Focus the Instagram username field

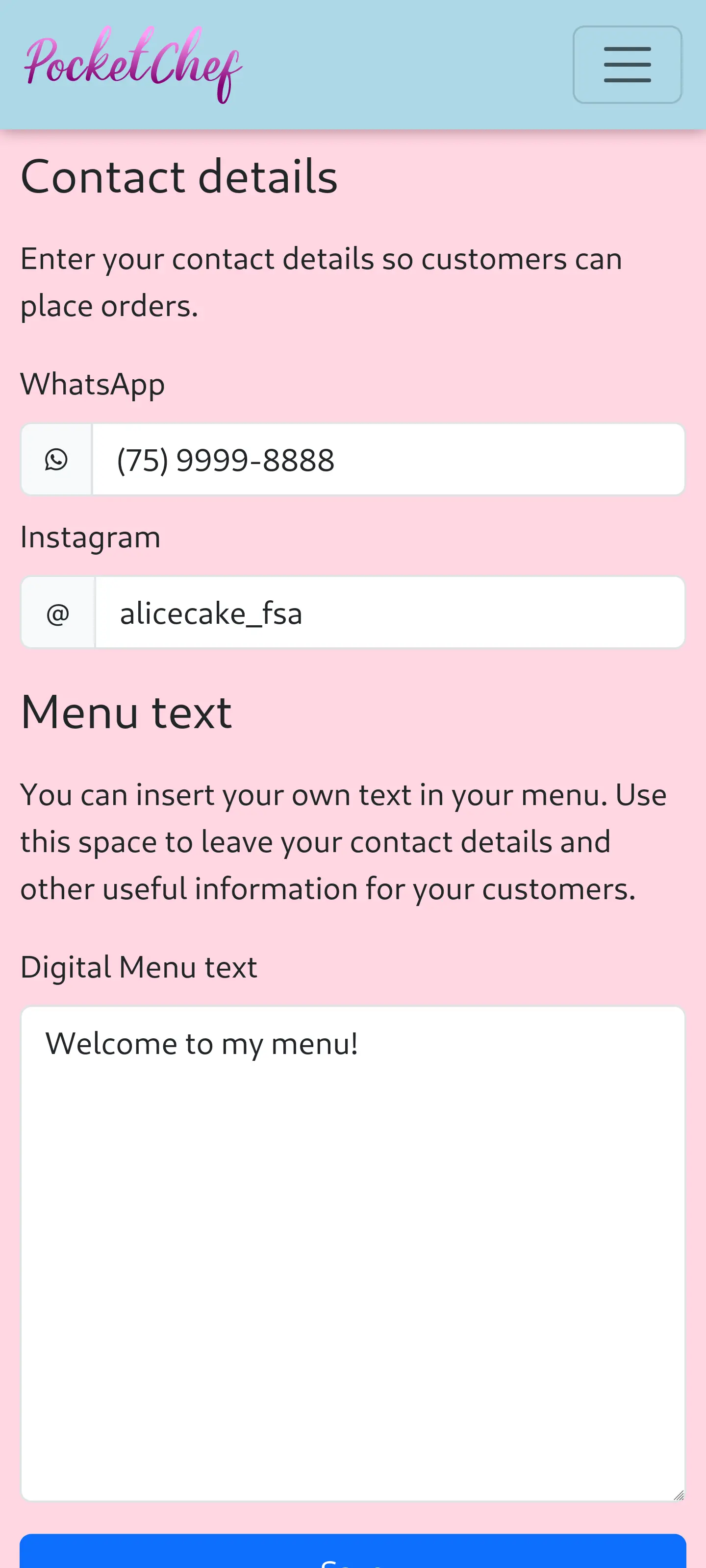(389, 612)
